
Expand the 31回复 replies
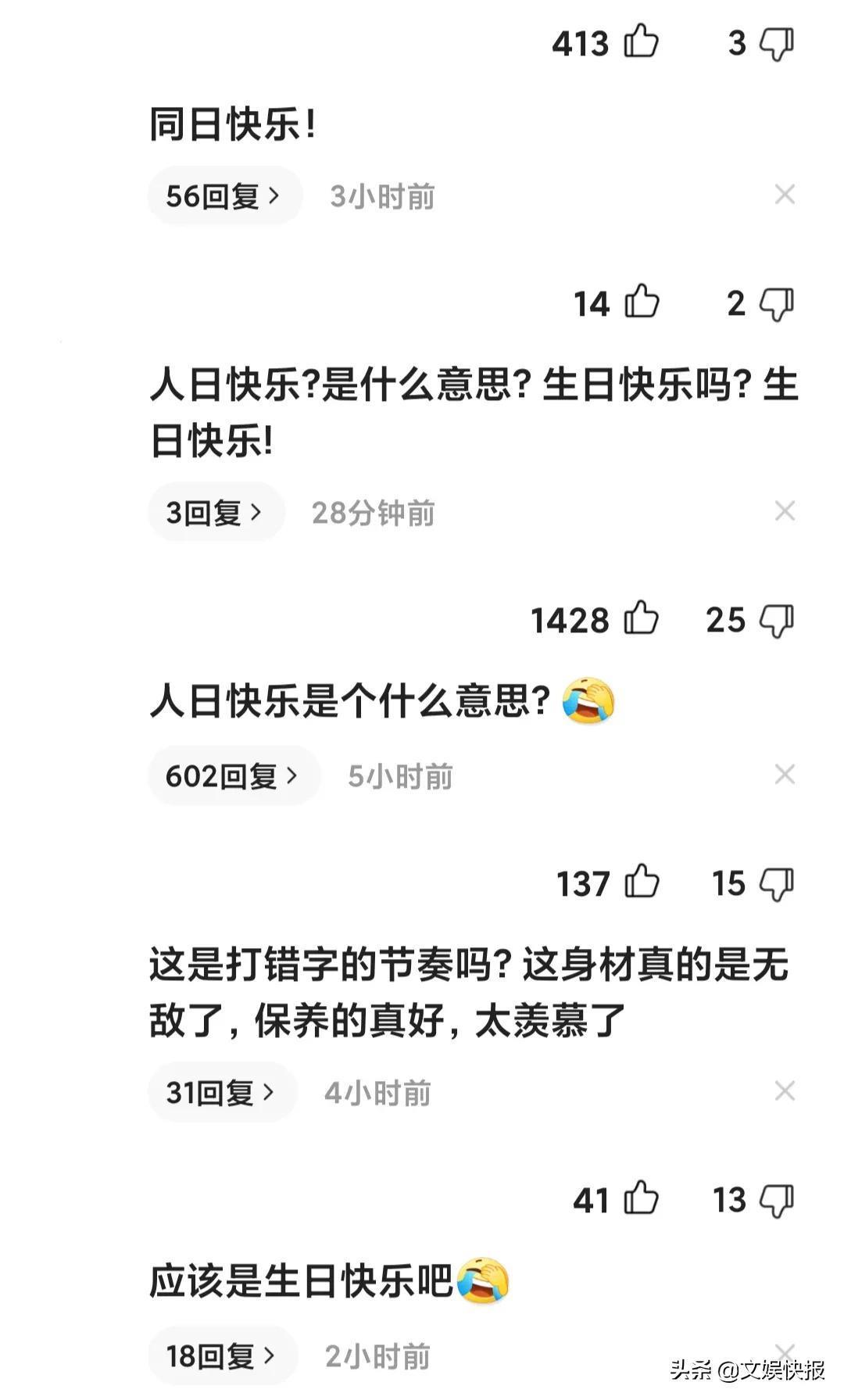(x=222, y=1093)
